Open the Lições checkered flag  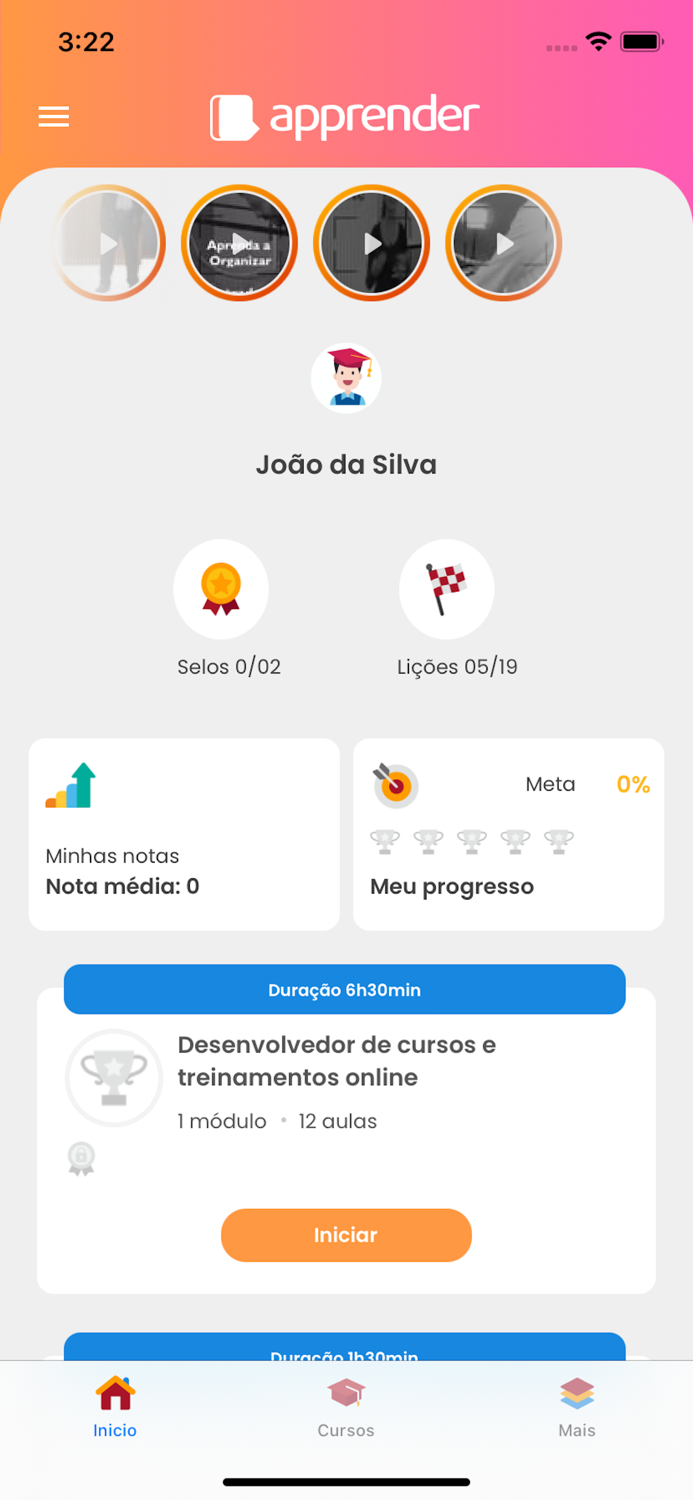[446, 589]
